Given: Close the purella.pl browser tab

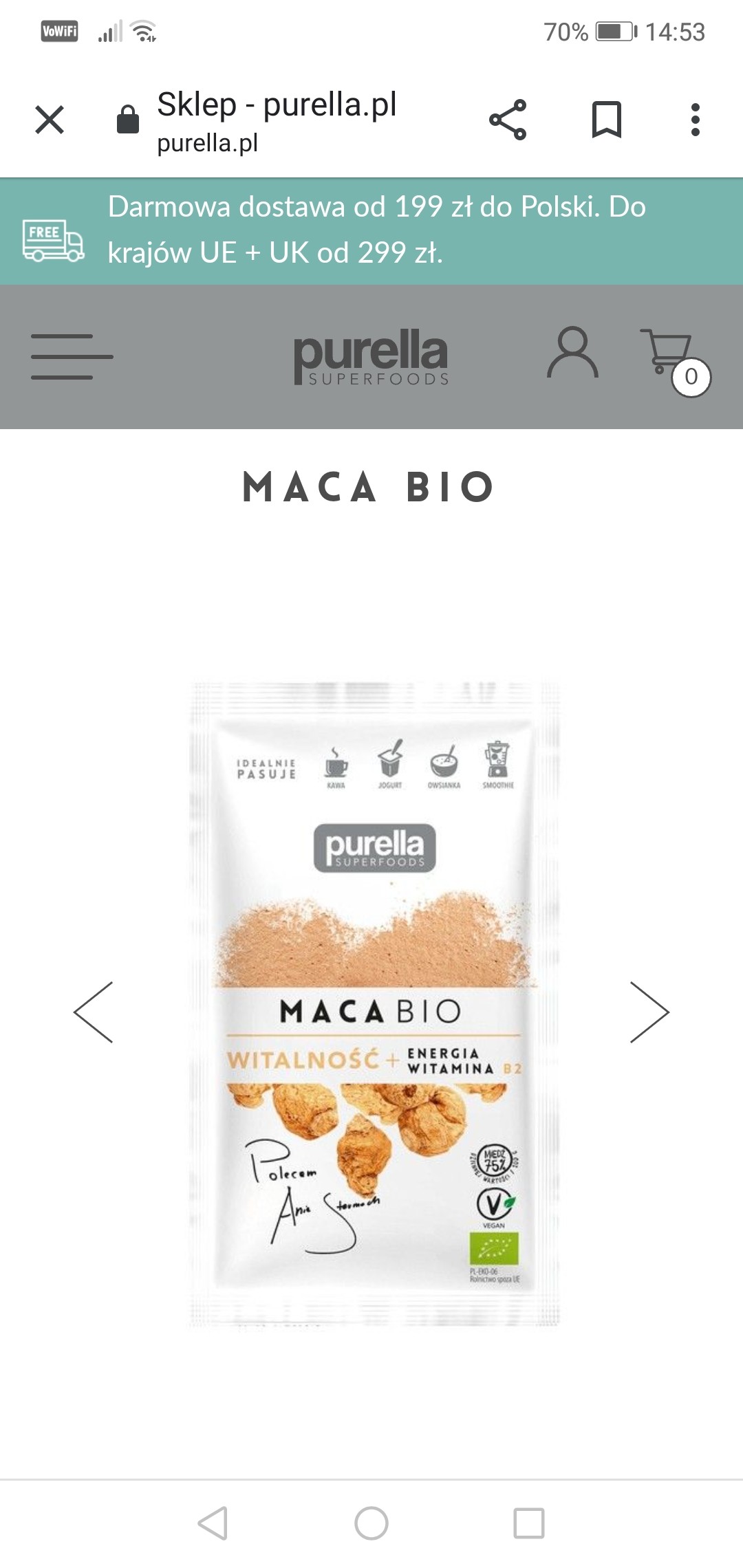Looking at the screenshot, I should point(50,120).
